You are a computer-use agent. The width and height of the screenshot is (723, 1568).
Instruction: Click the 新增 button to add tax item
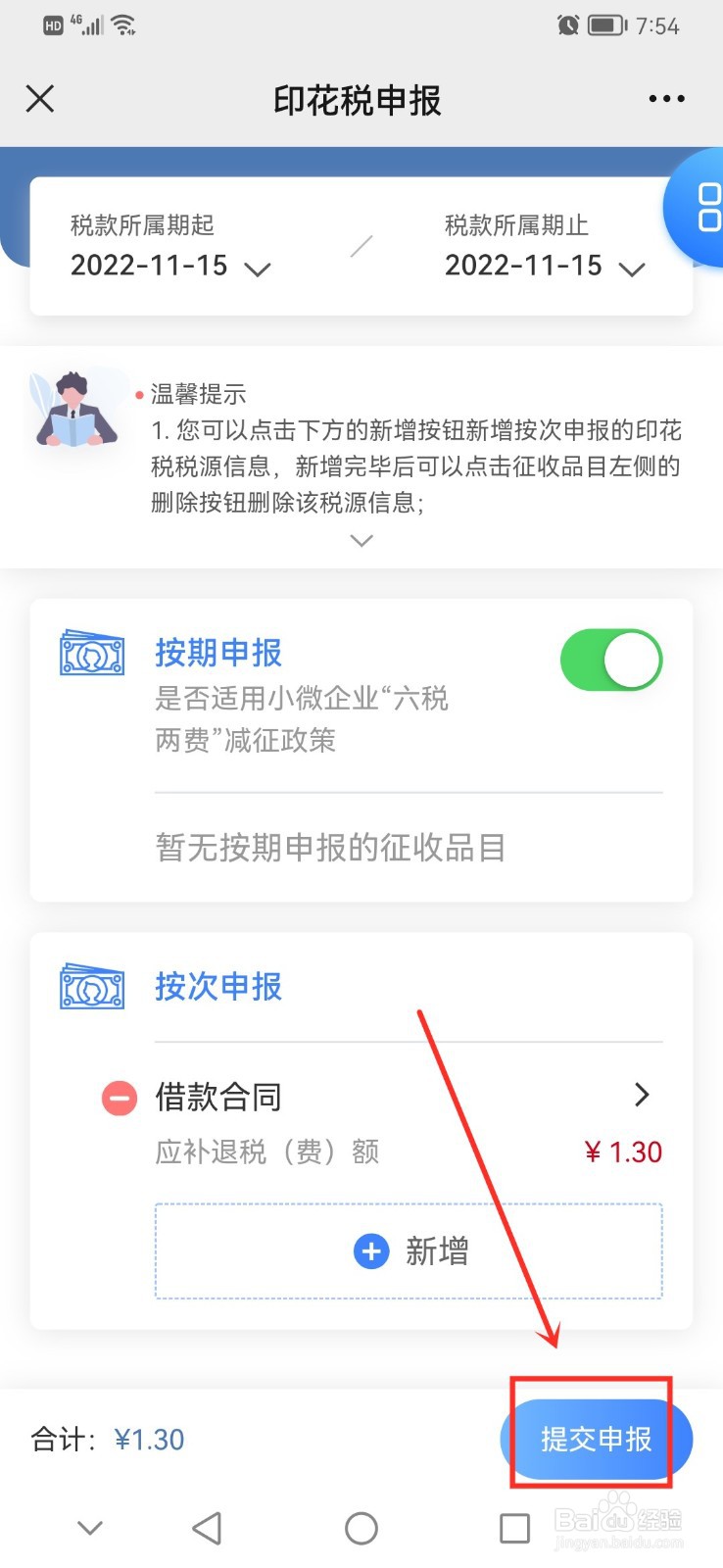(409, 1250)
